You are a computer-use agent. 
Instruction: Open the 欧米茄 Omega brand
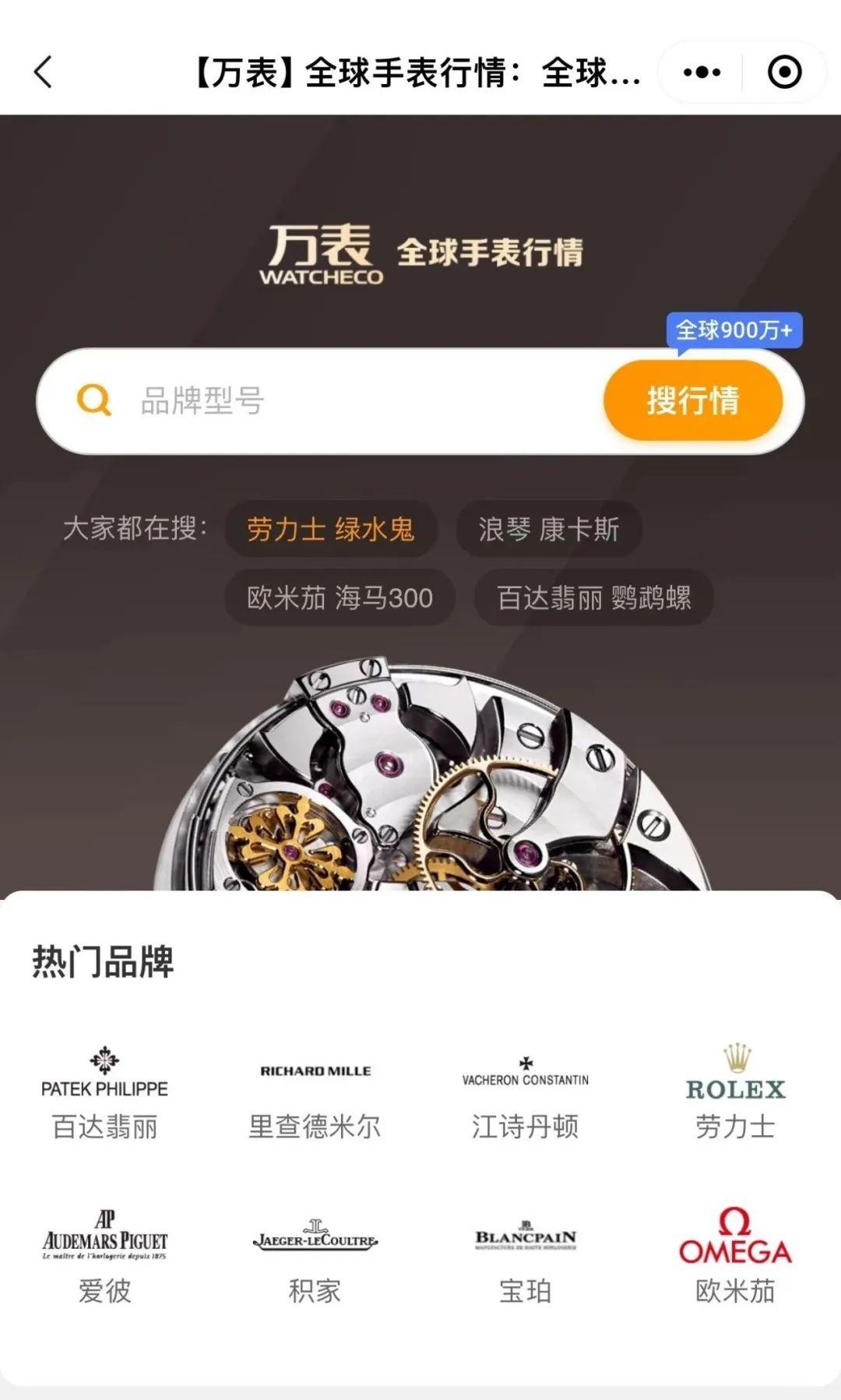735,1256
